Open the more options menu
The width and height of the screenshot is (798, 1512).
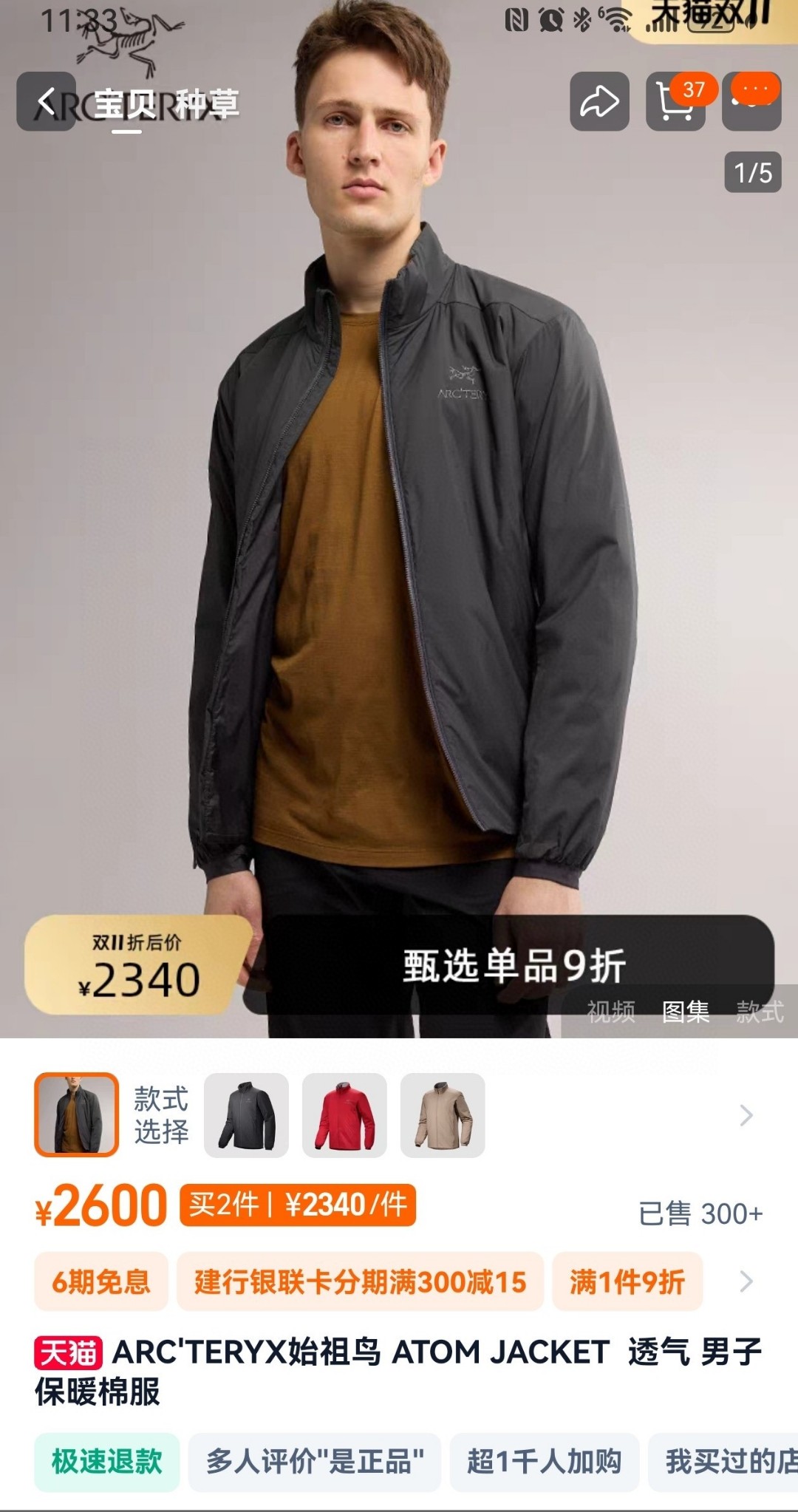click(753, 102)
